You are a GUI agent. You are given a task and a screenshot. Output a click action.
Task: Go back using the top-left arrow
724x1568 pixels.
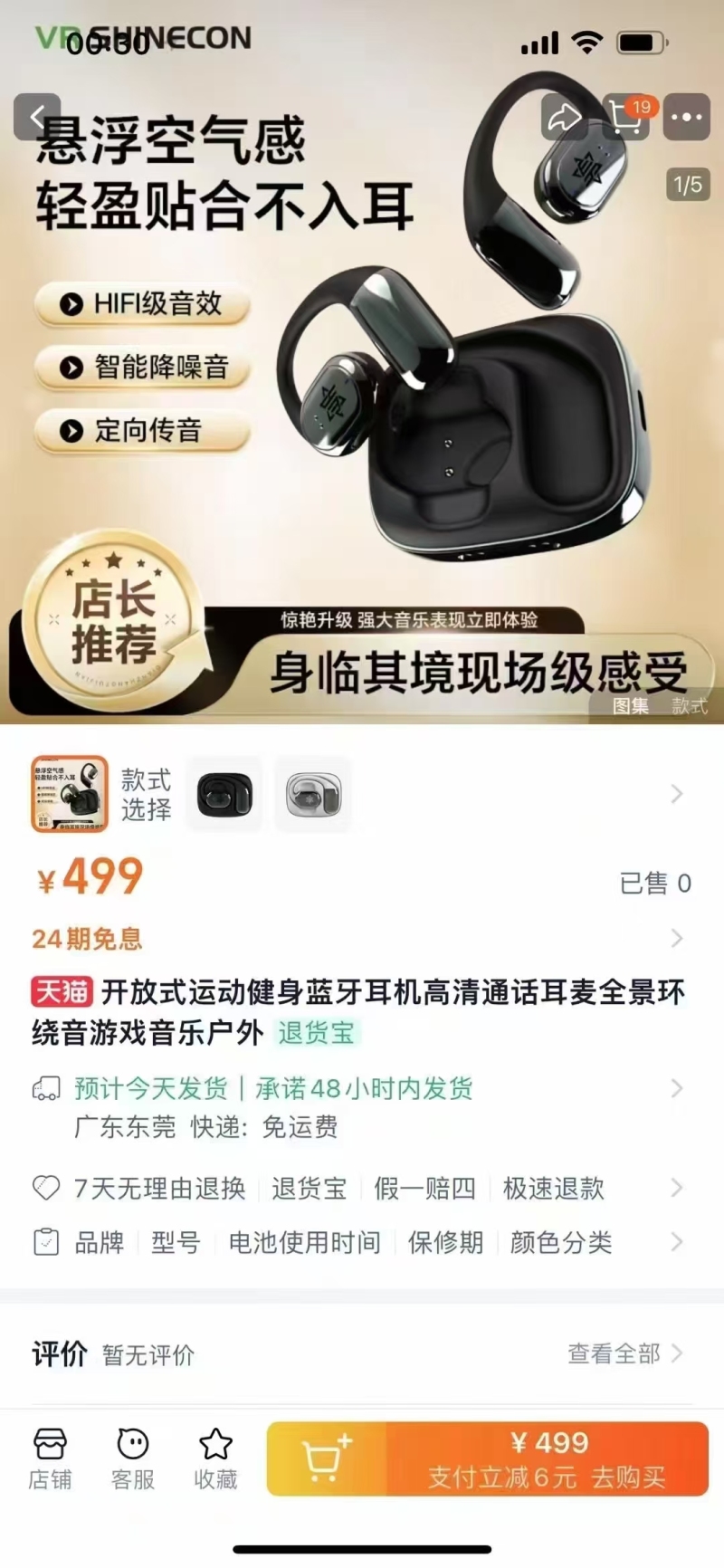(37, 117)
